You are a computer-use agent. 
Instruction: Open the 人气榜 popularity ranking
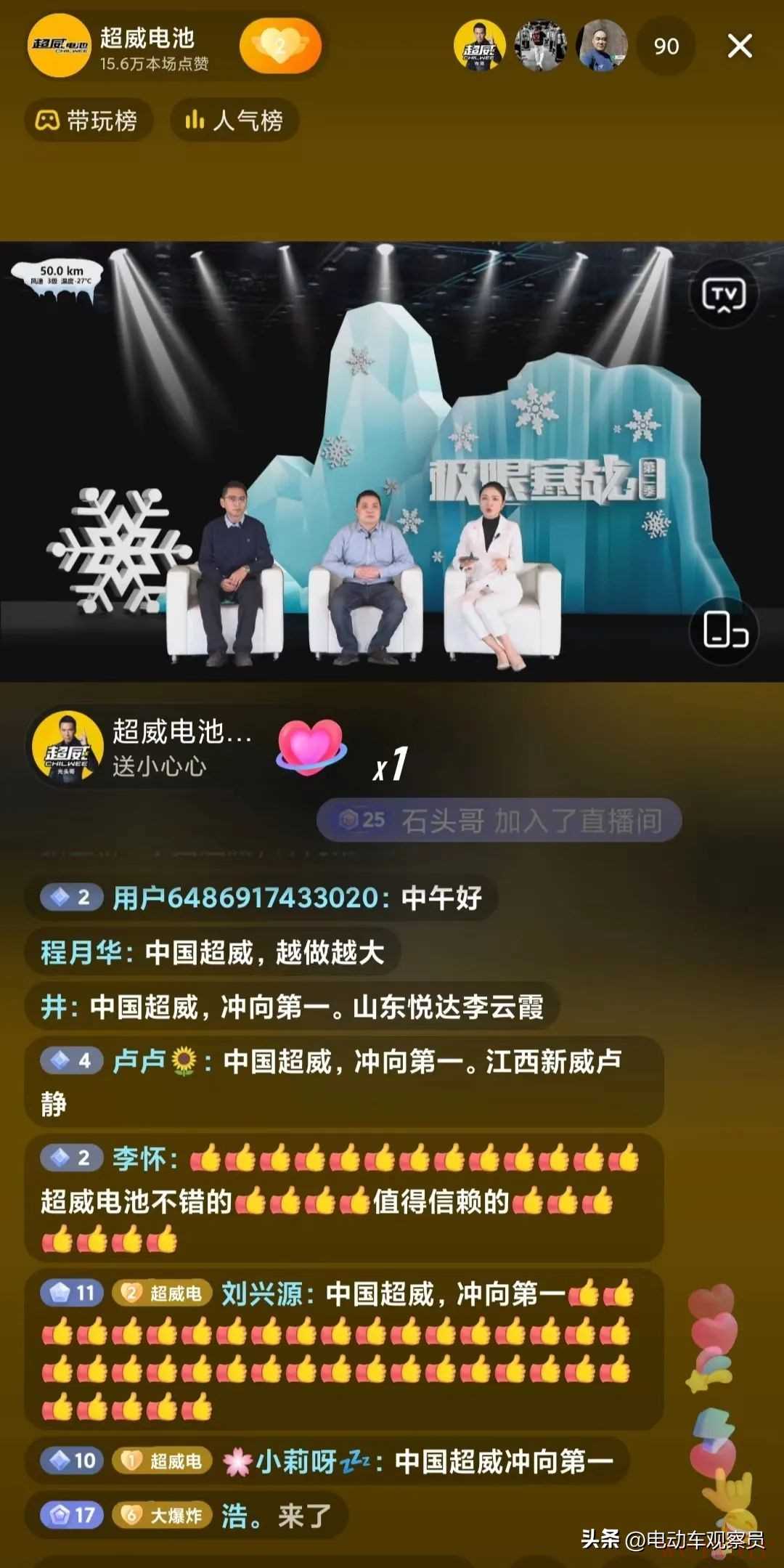point(234,120)
